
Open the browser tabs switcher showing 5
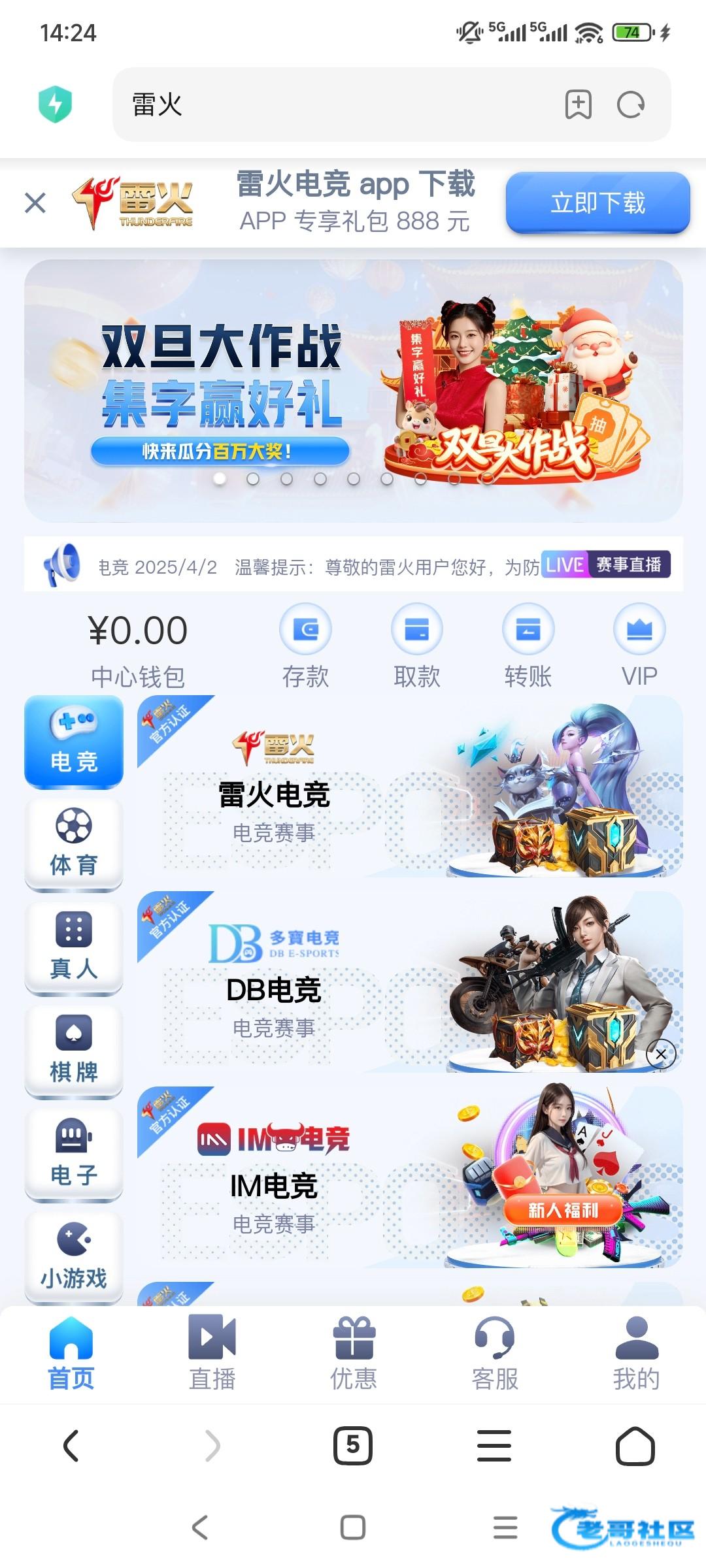coord(353,1445)
